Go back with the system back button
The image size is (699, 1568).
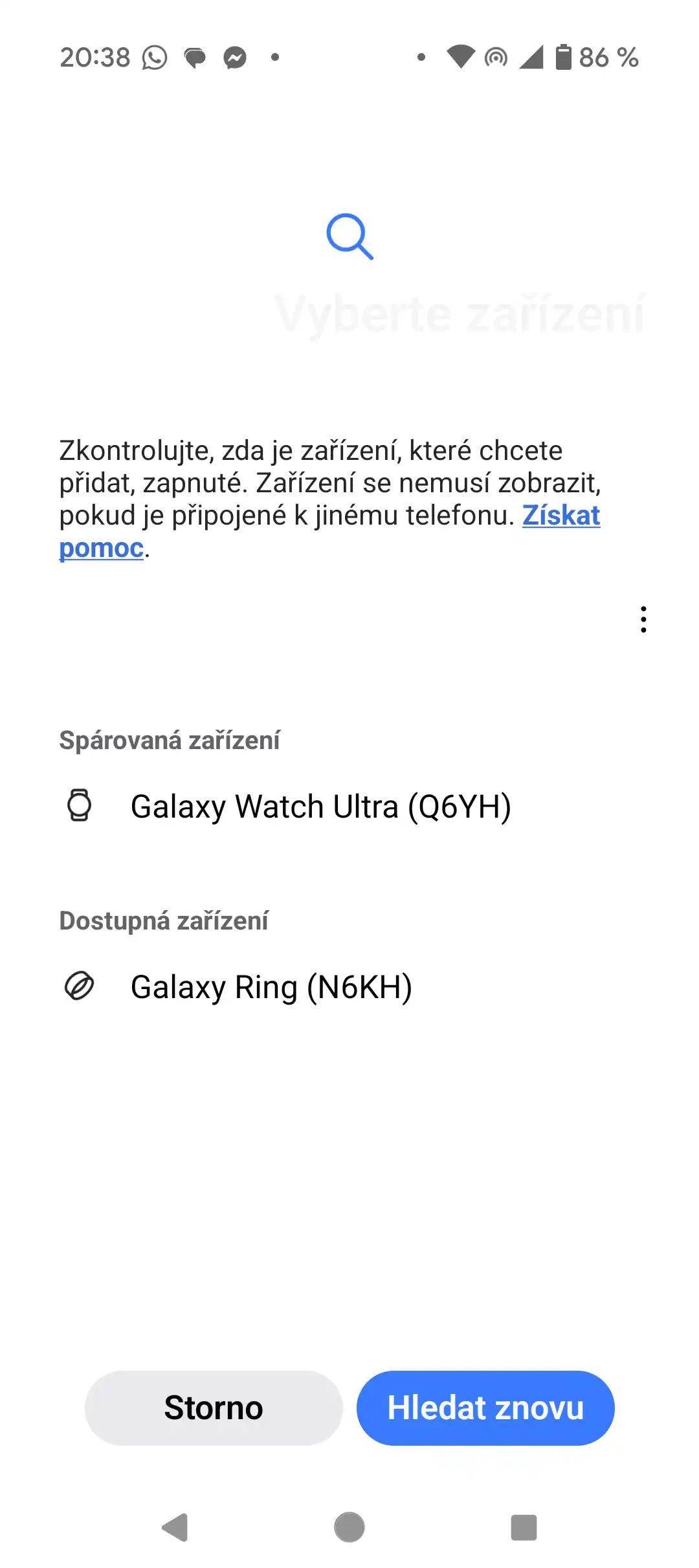click(175, 1527)
